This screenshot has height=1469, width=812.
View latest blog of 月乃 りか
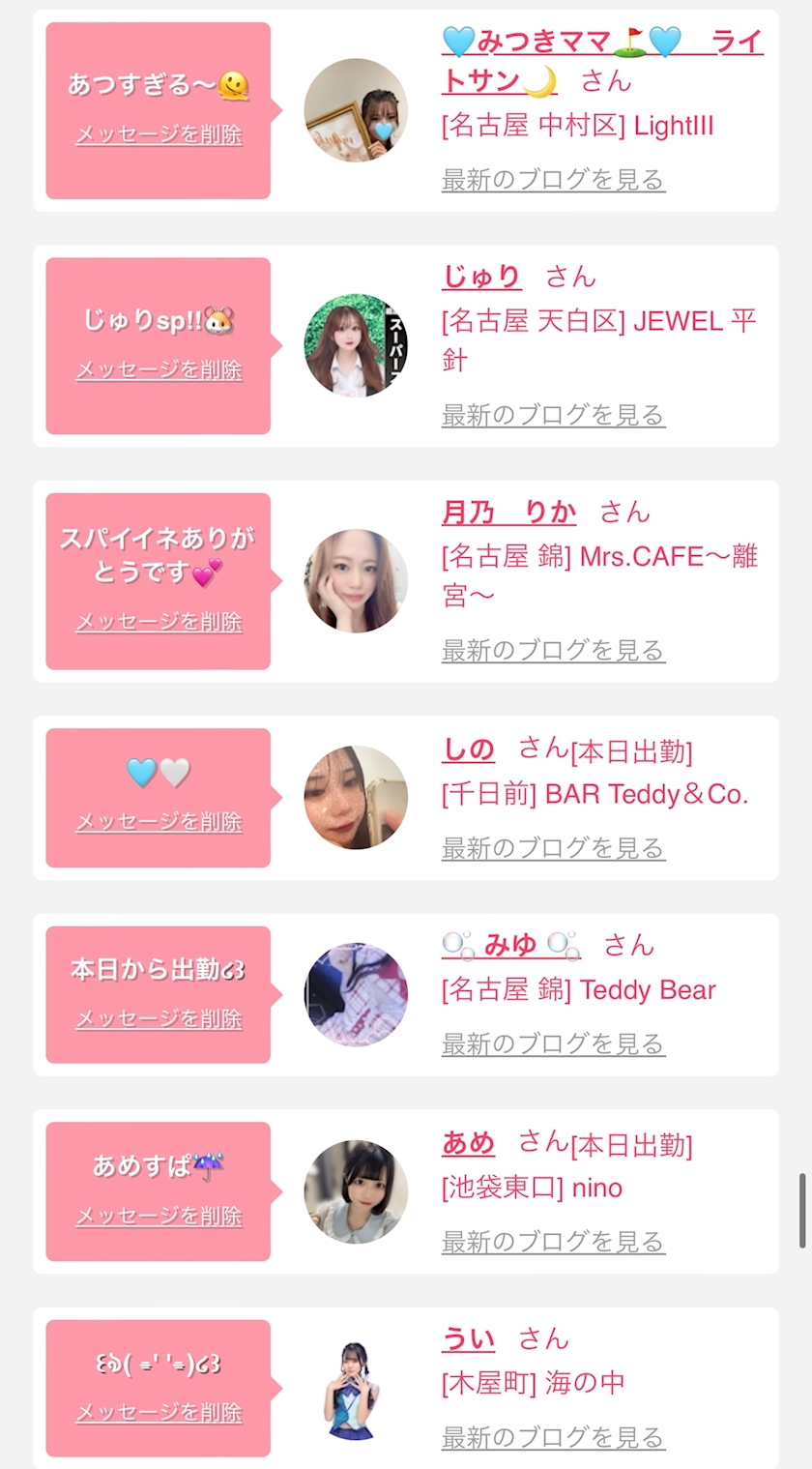[x=553, y=650]
